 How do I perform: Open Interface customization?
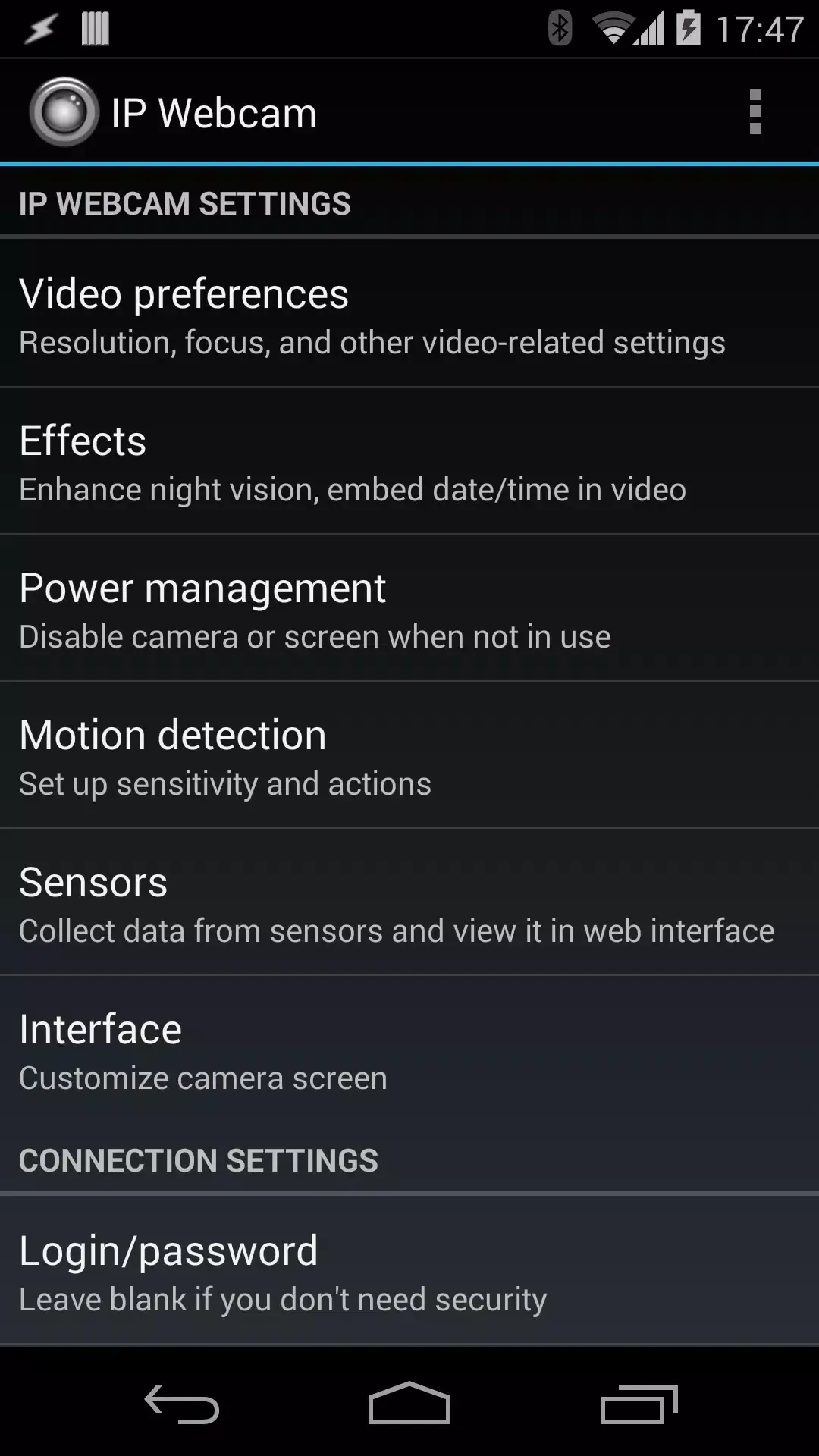click(x=409, y=1050)
